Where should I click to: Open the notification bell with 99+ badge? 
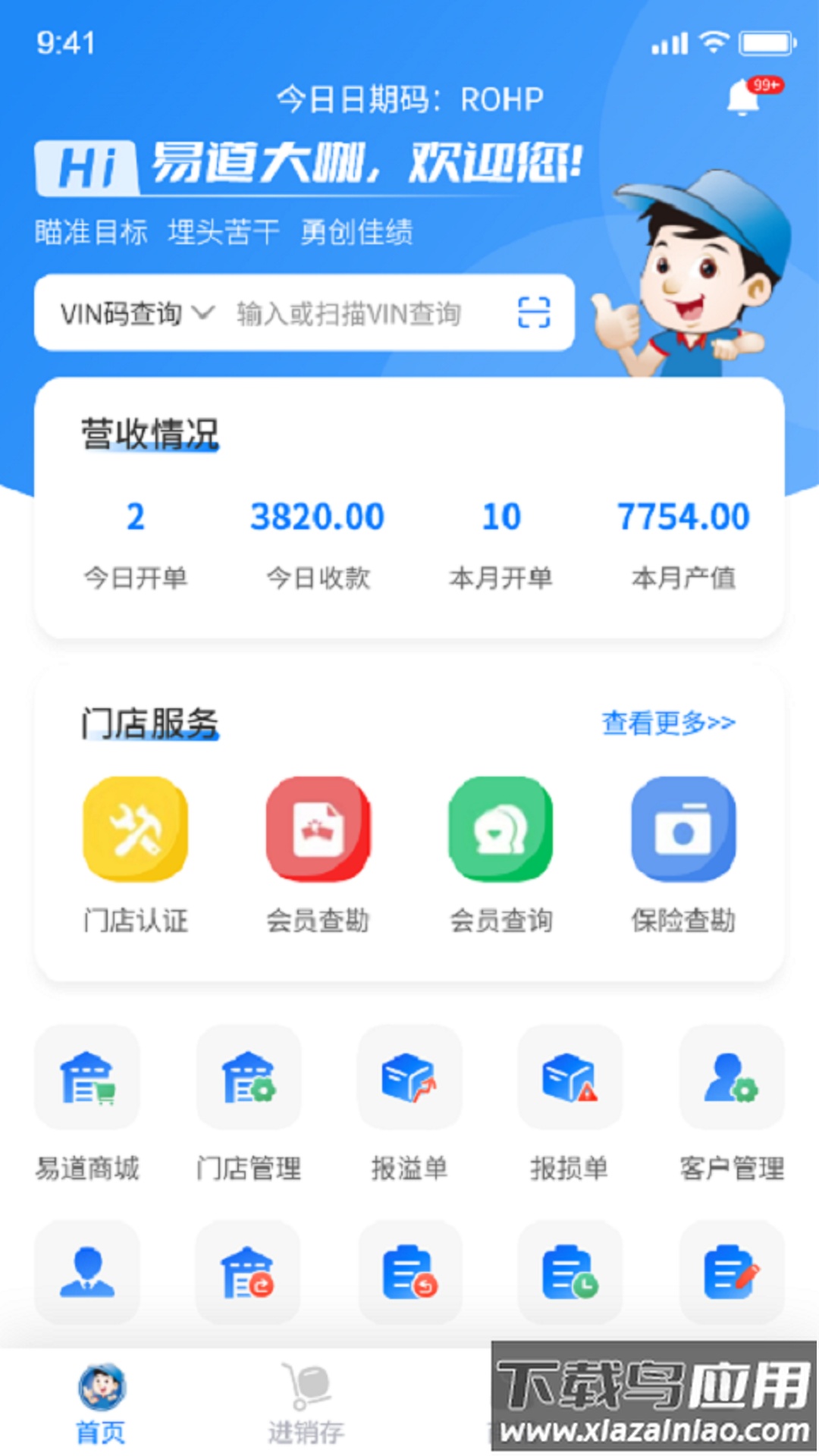742,97
